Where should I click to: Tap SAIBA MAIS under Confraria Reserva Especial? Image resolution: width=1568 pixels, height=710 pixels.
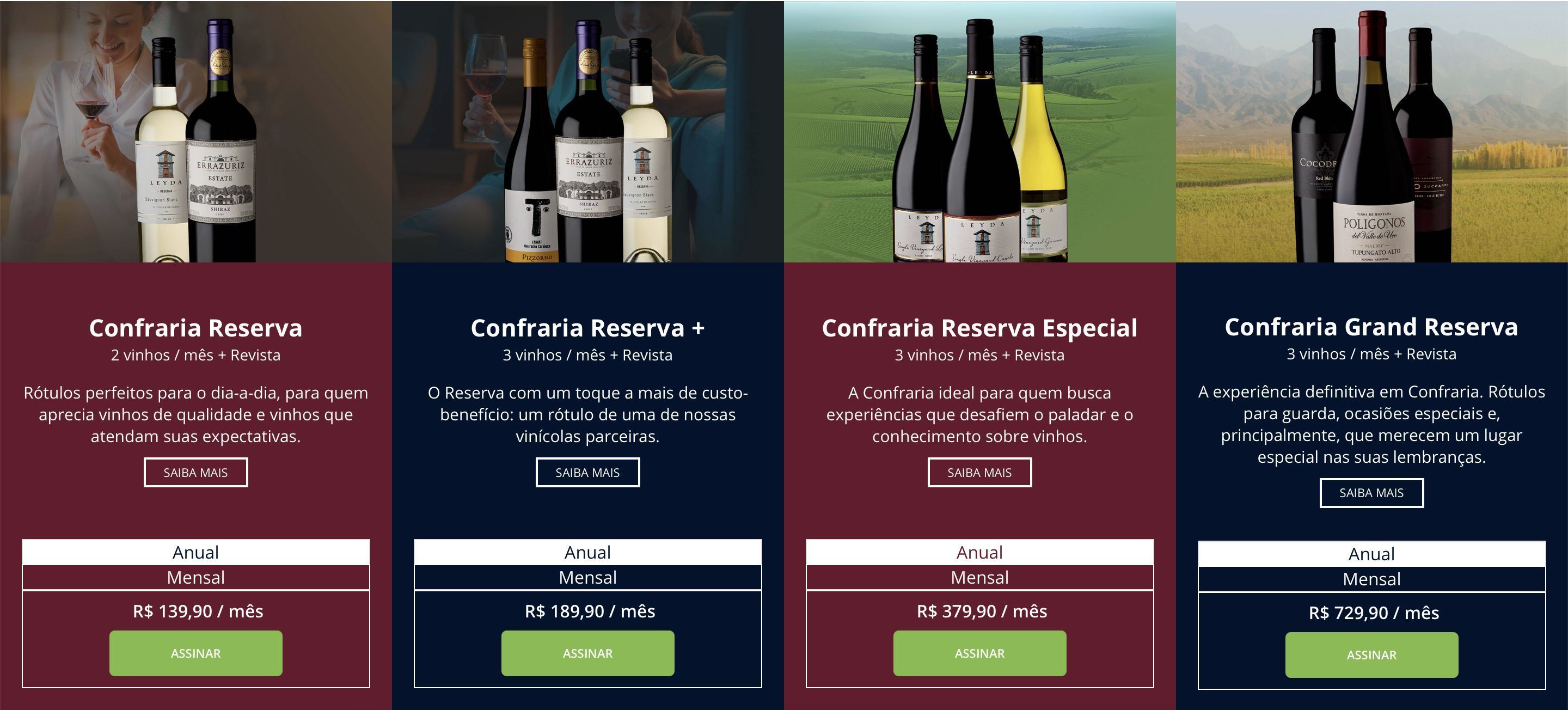(979, 473)
